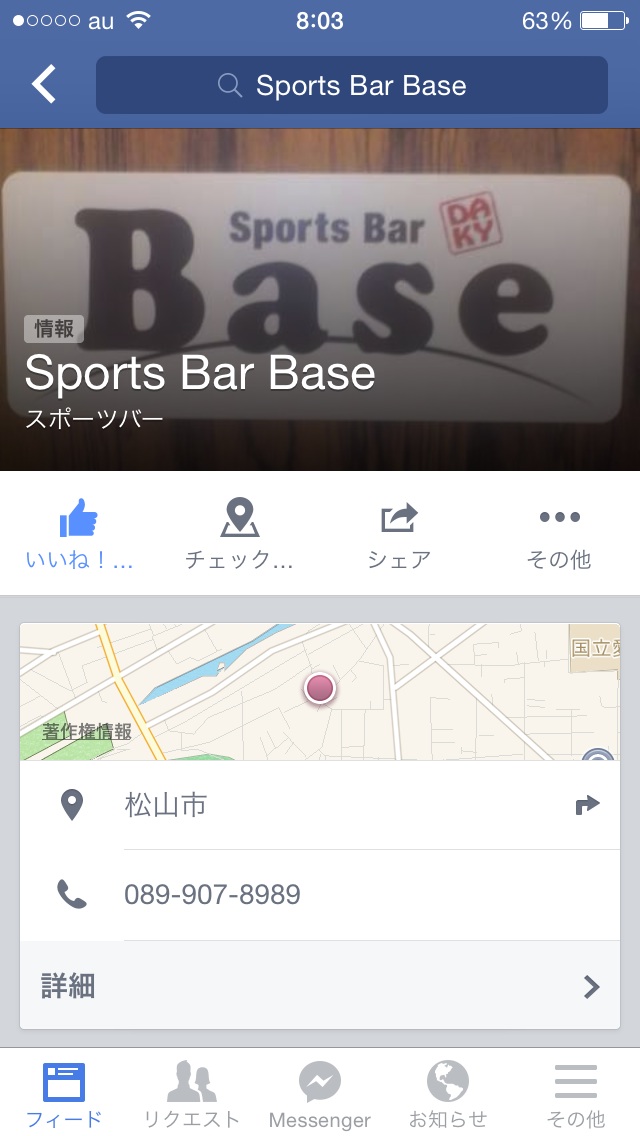
Task: Open the Messenger tab
Action: point(320,1093)
